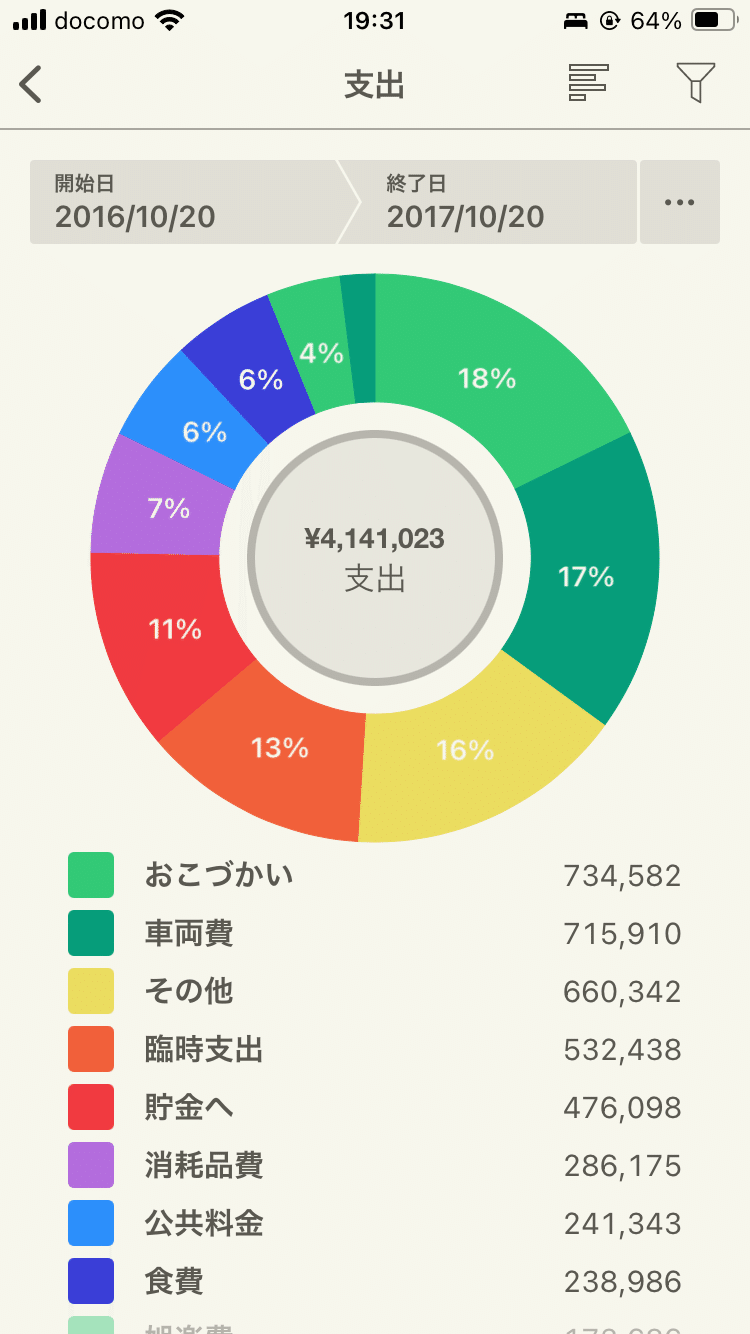Open the date range more options button

[680, 202]
